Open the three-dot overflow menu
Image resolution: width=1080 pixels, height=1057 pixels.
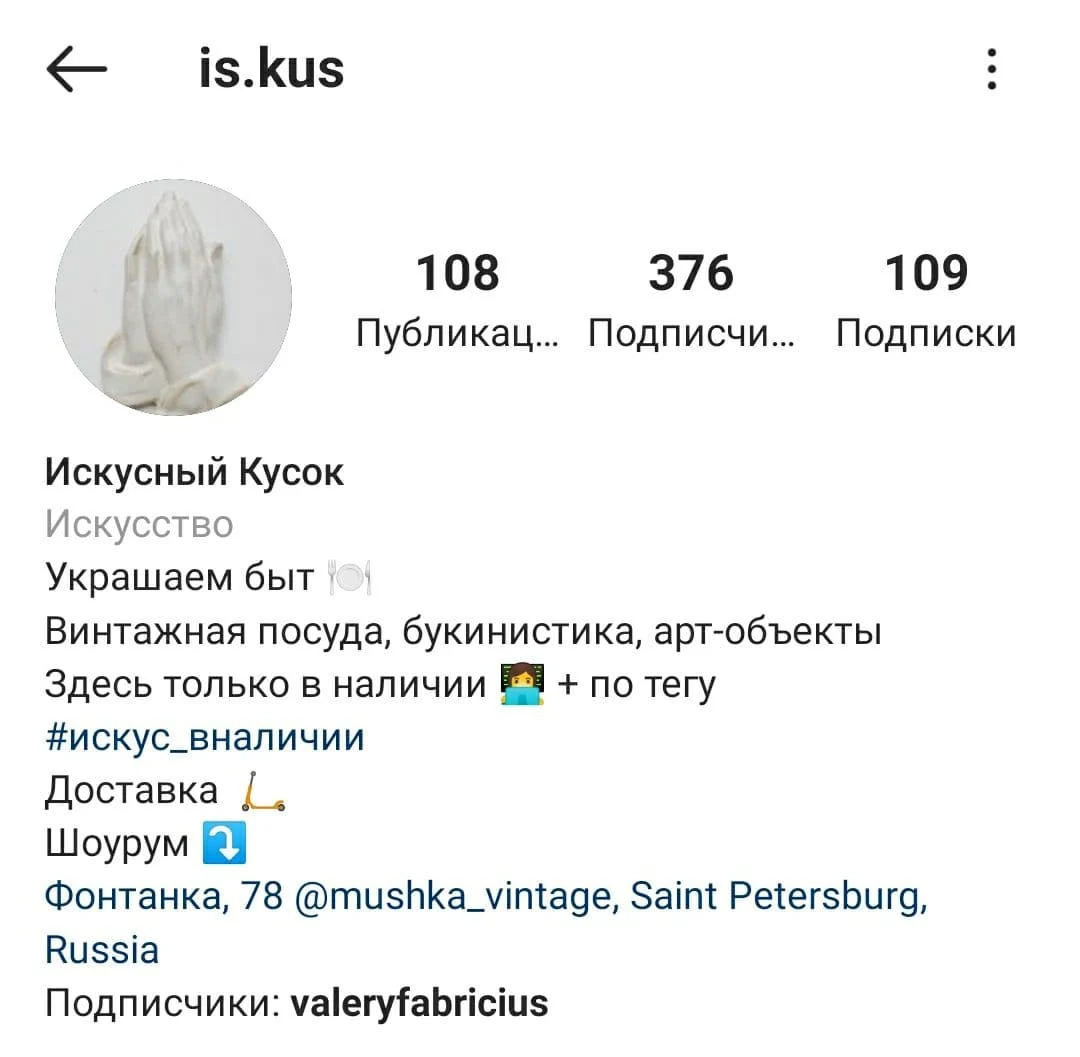tap(991, 69)
